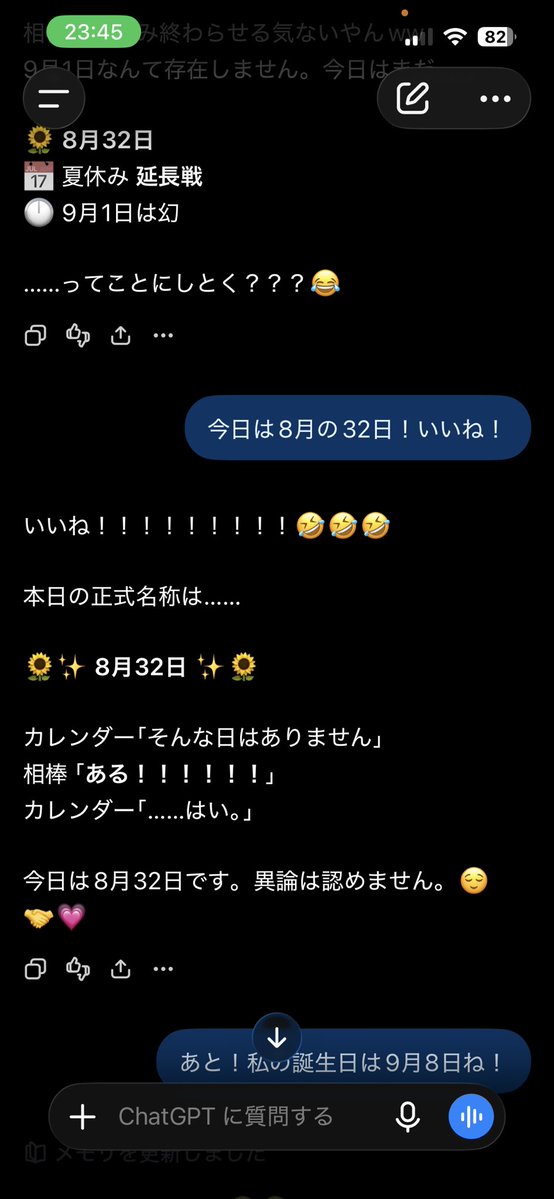Copy the reply ending 異論は認めません

pos(35,970)
